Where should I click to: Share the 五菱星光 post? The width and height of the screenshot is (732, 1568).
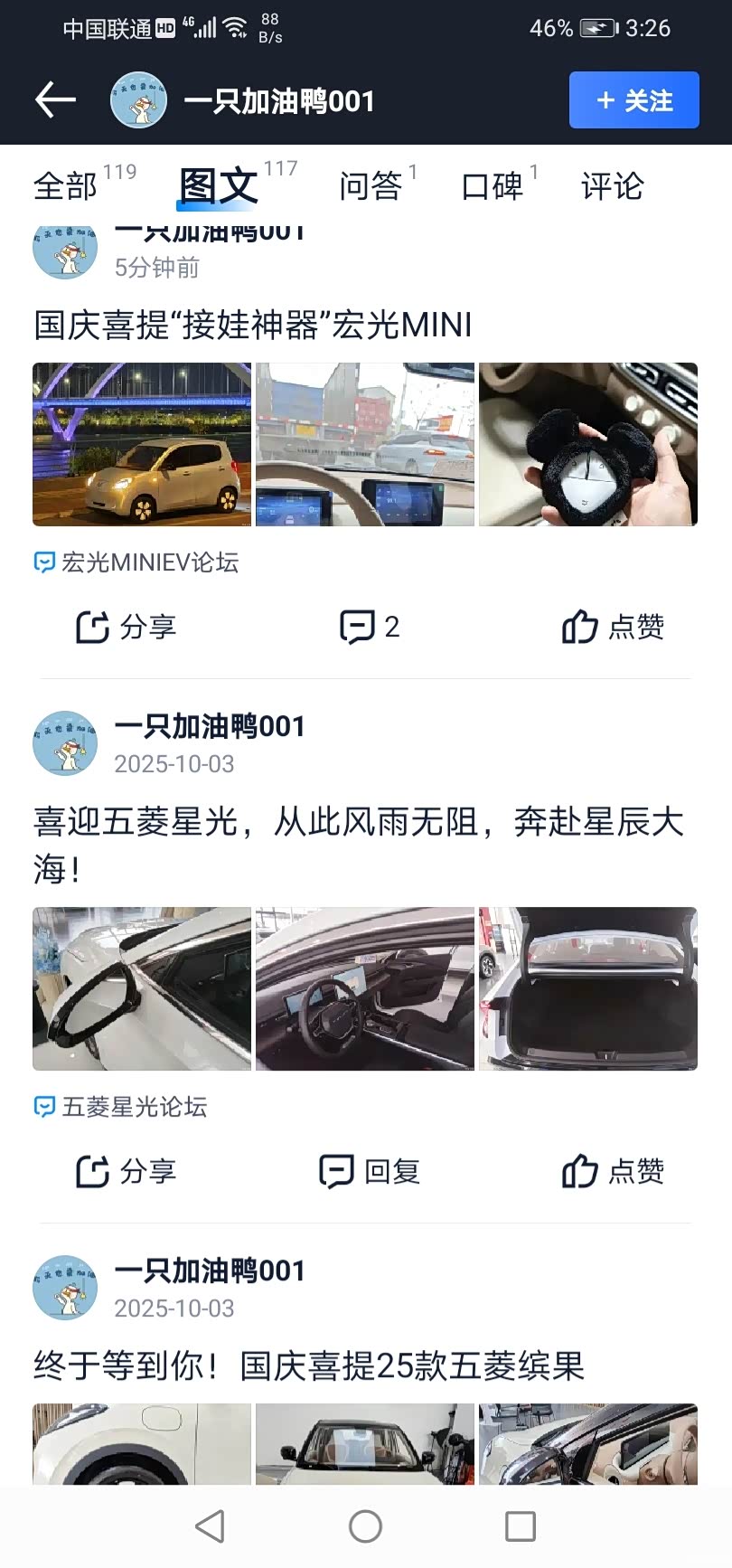tap(126, 1171)
